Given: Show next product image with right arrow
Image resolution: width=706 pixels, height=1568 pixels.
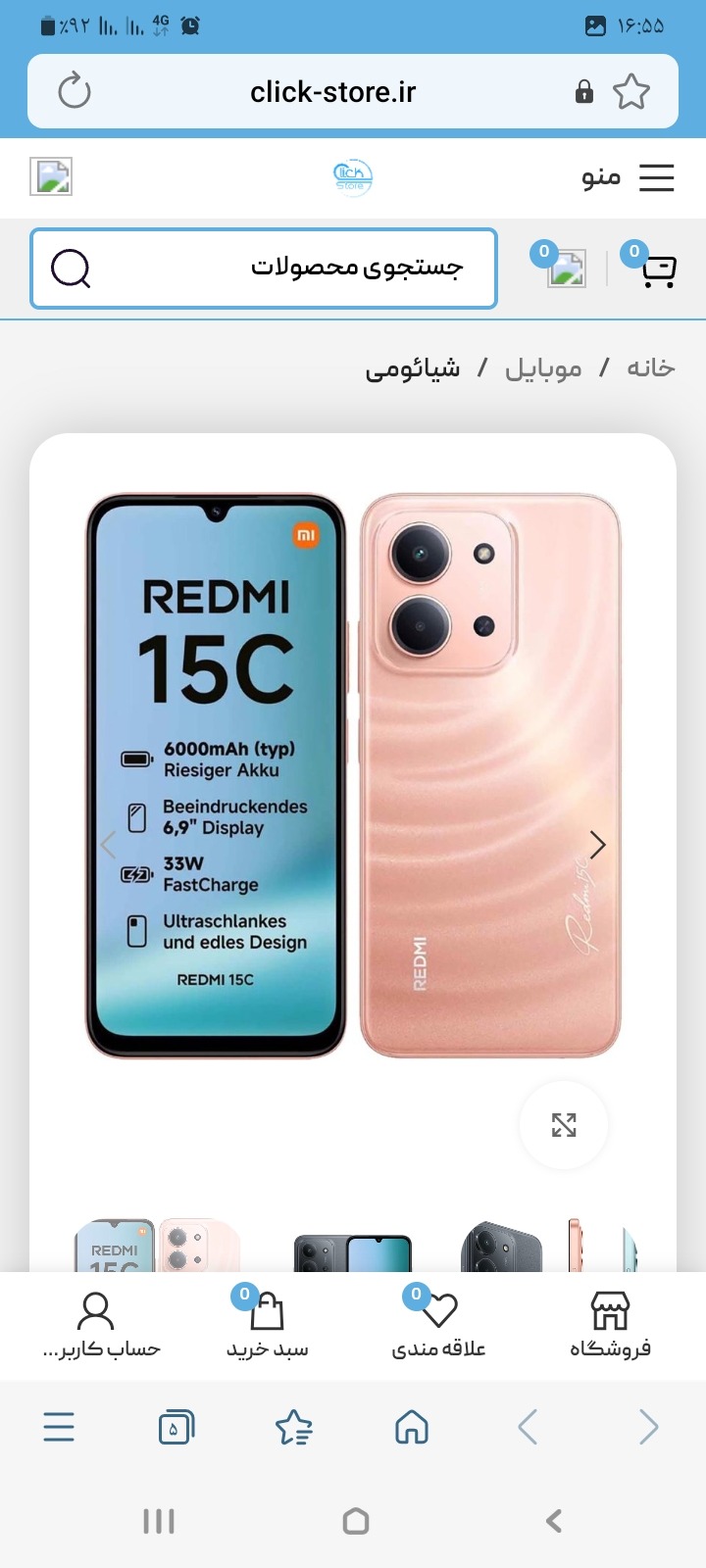Looking at the screenshot, I should 597,844.
